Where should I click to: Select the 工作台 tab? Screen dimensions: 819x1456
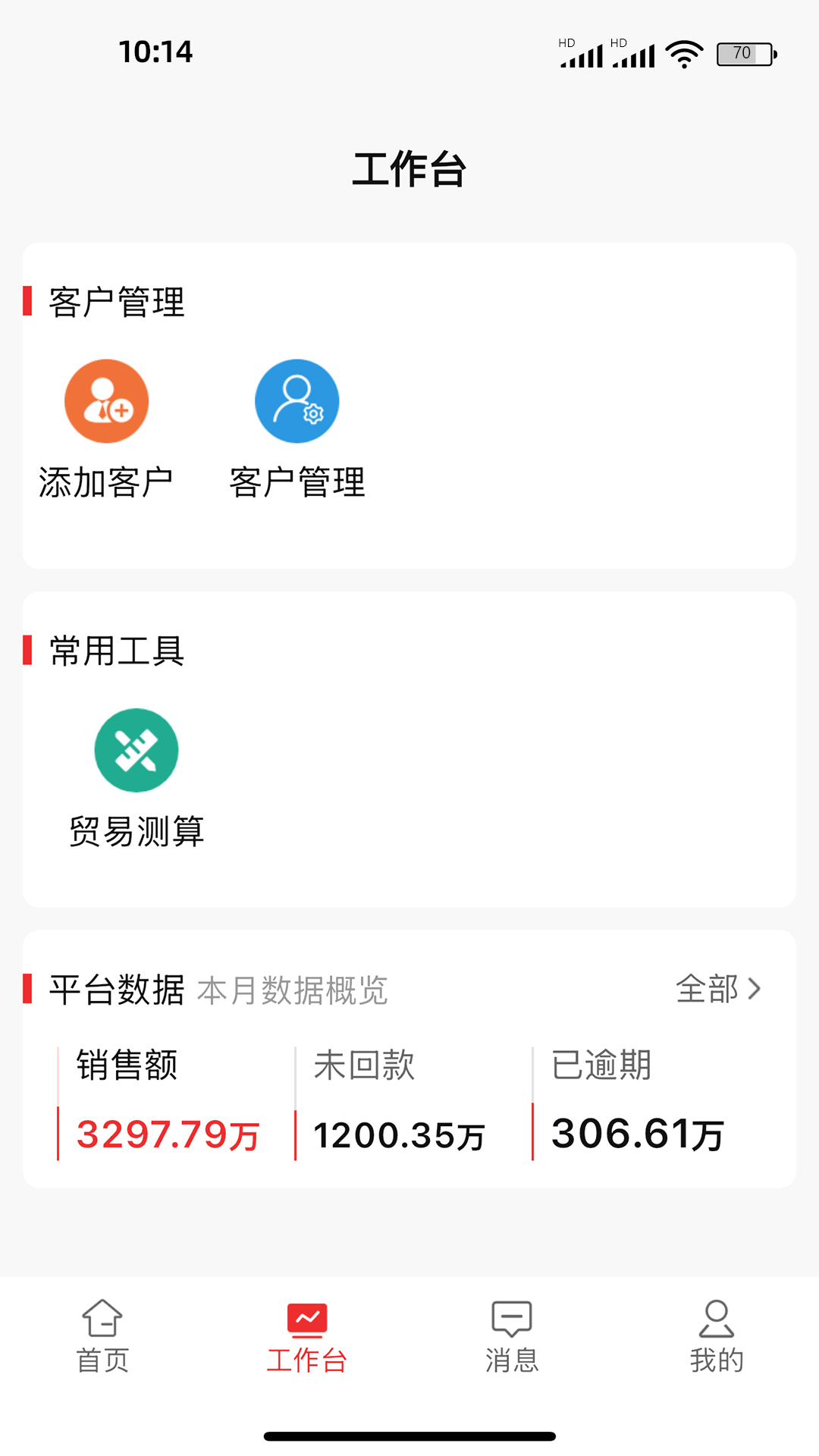coord(307,1337)
